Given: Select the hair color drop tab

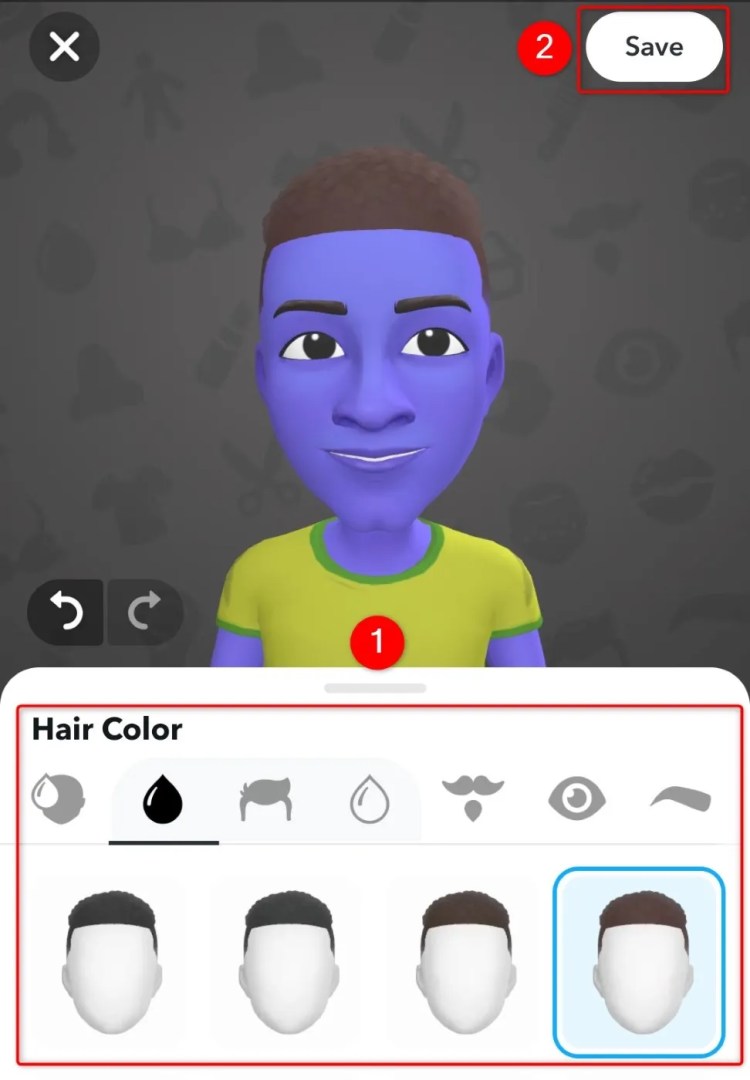Looking at the screenshot, I should tap(164, 799).
